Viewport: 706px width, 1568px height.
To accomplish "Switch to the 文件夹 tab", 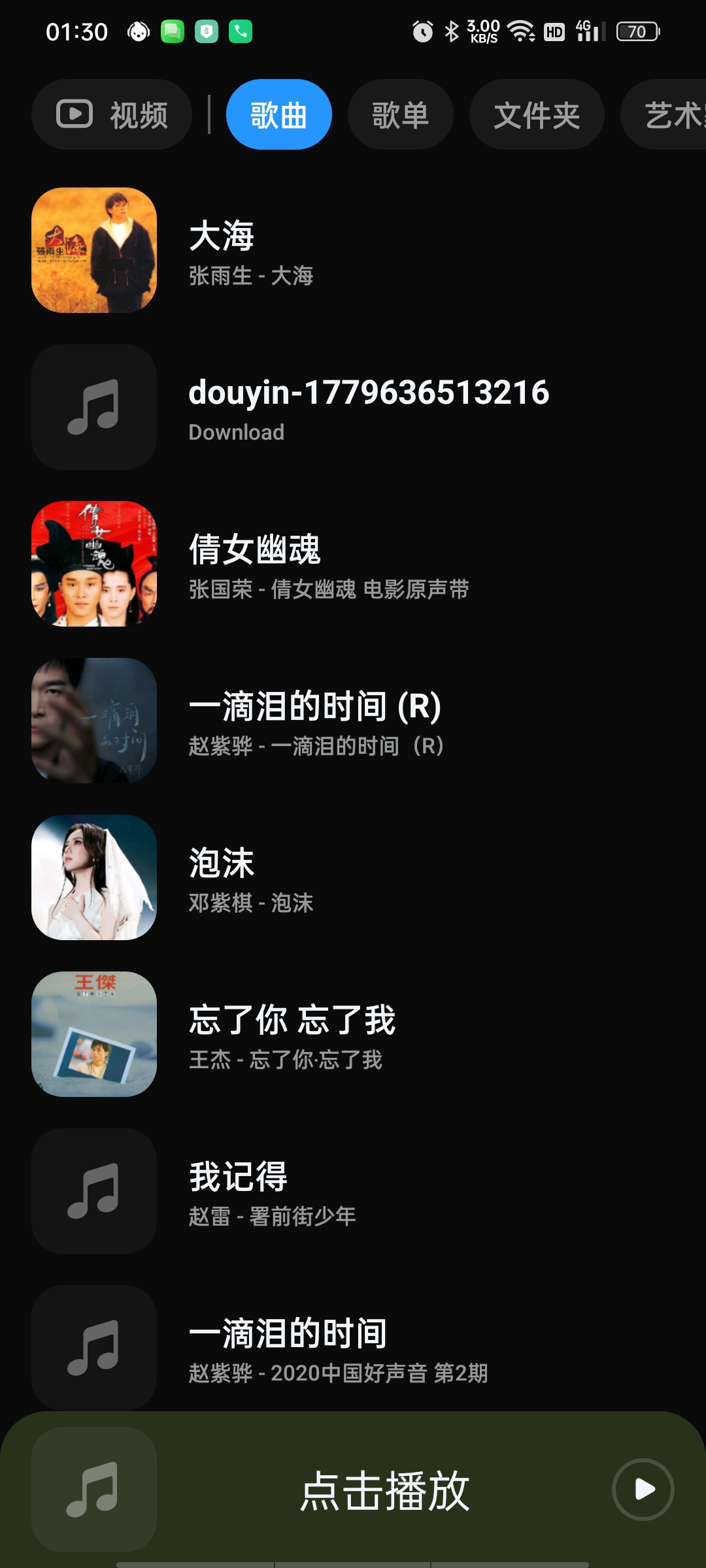I will coord(537,114).
